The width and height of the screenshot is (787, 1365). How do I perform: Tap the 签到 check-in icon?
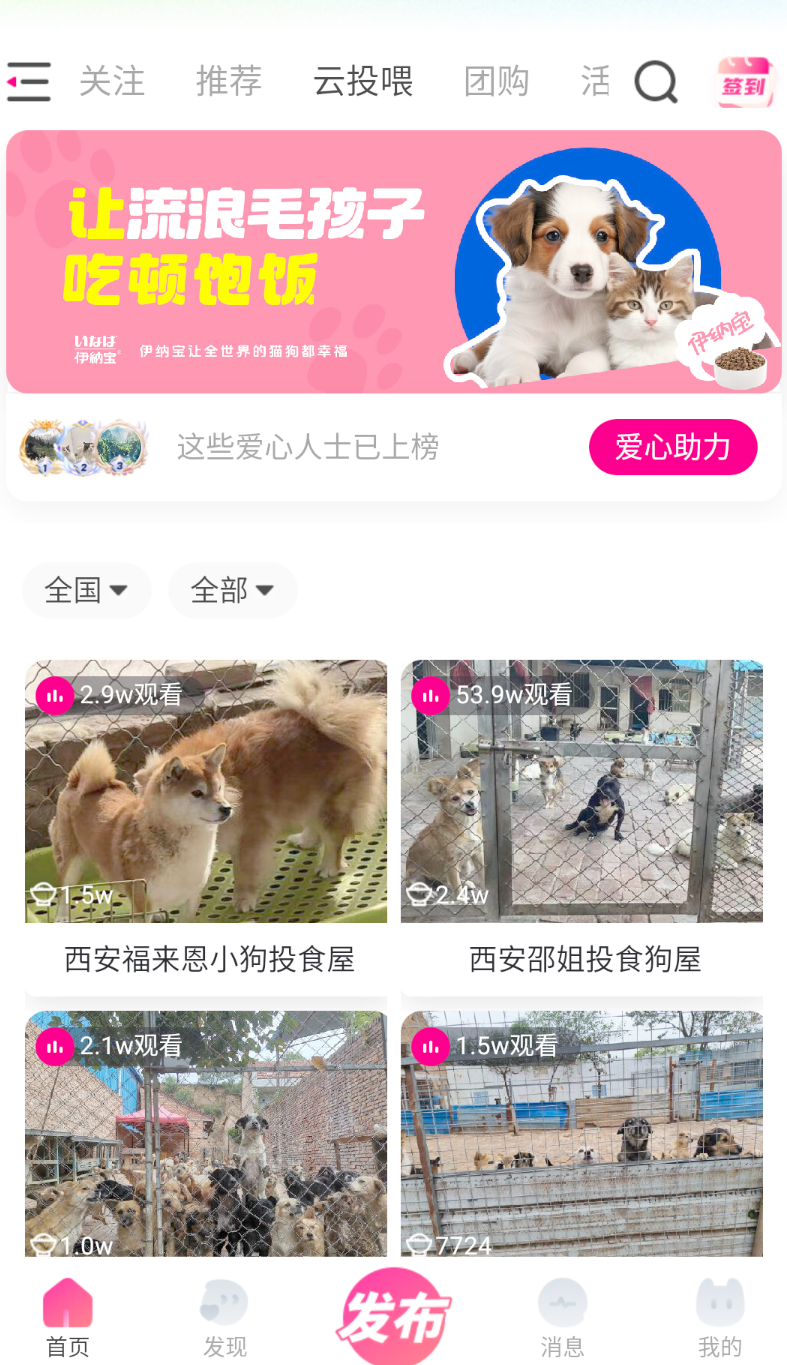tap(745, 82)
